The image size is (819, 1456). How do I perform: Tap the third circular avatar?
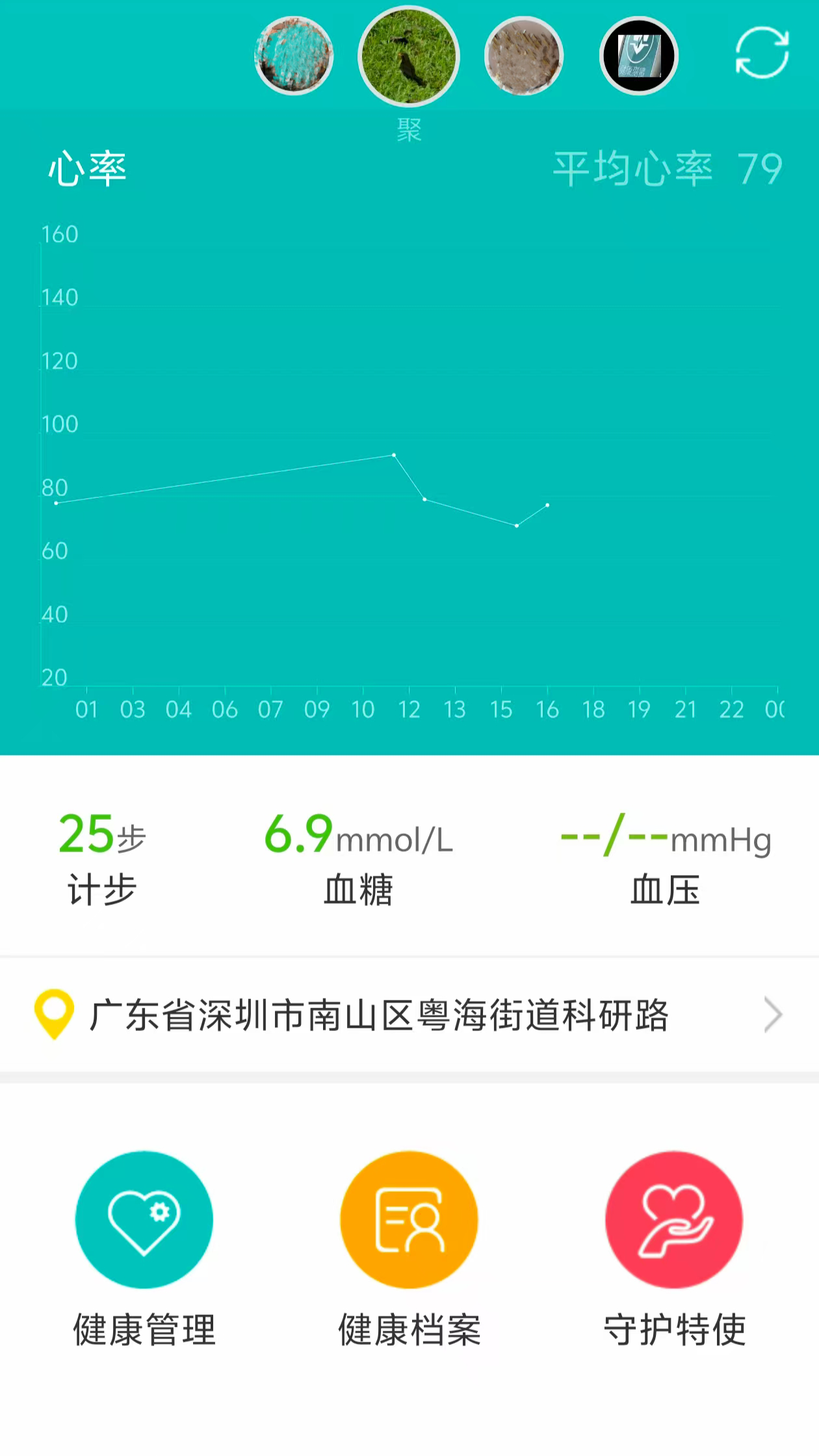click(524, 57)
